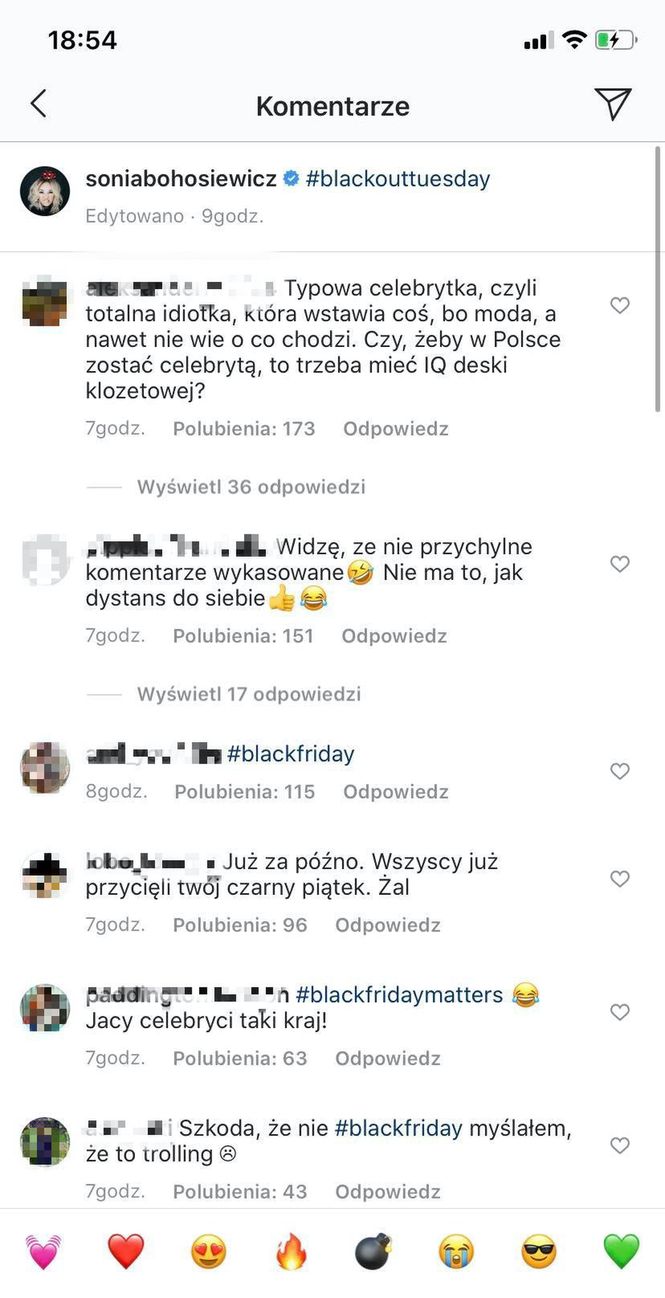Like the #blackfriday comment with 115 likes

[x=620, y=771]
